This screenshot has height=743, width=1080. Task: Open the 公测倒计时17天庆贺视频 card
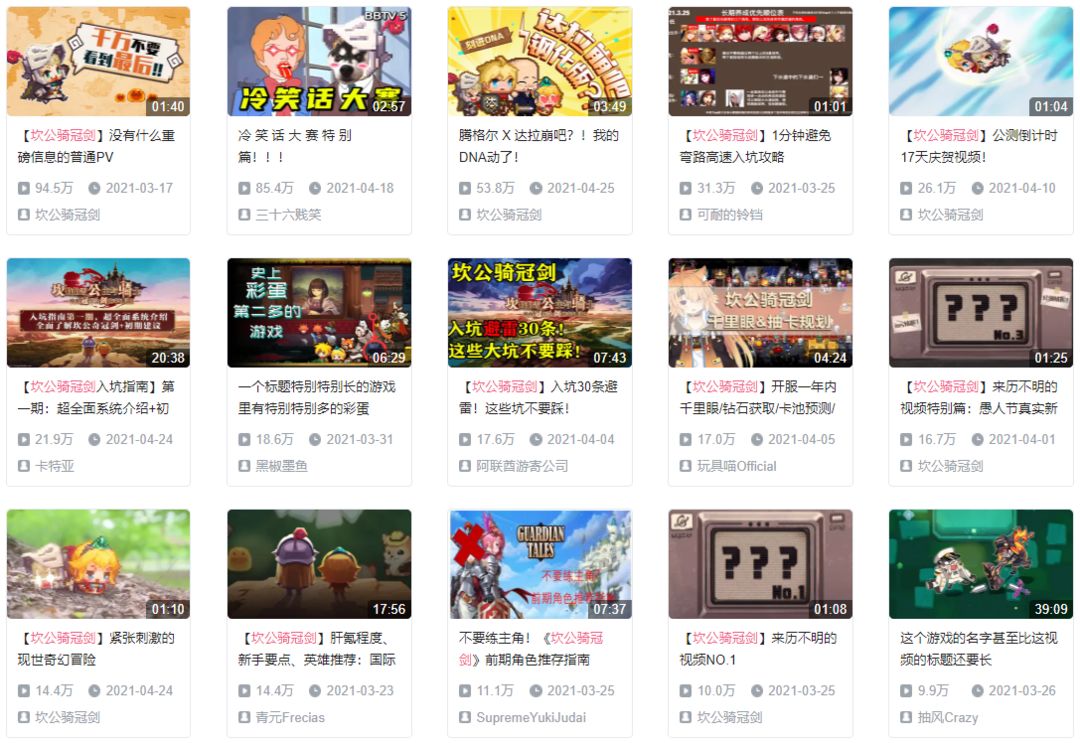click(x=981, y=62)
